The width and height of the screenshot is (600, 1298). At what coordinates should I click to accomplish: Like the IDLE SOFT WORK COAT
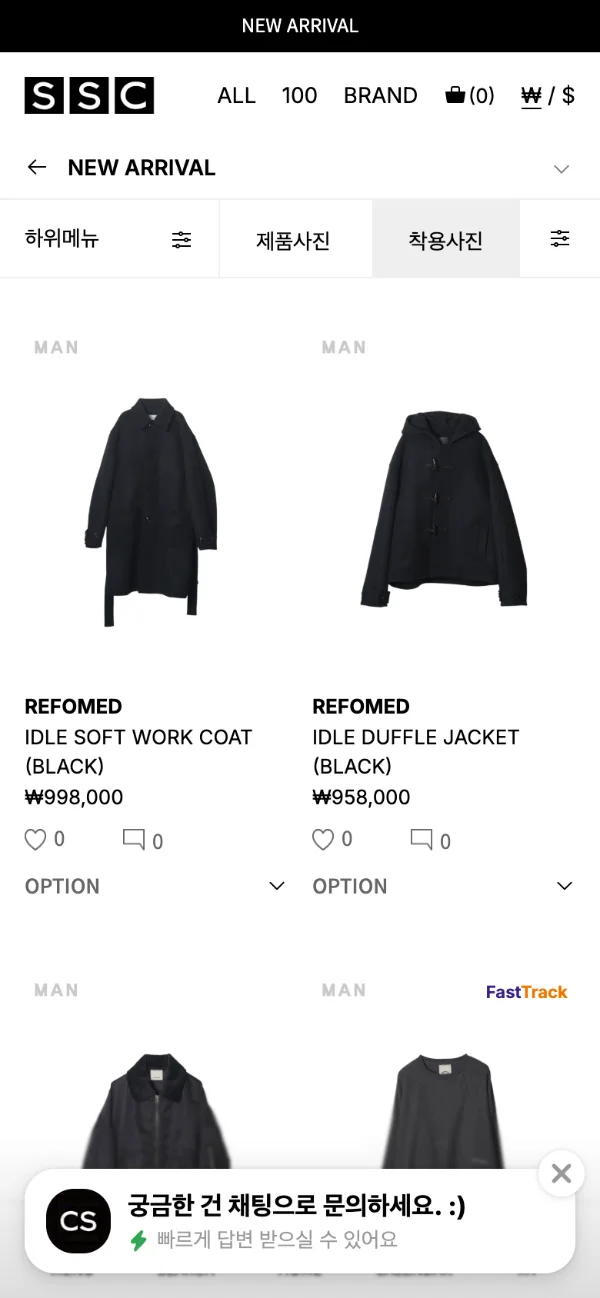(36, 840)
